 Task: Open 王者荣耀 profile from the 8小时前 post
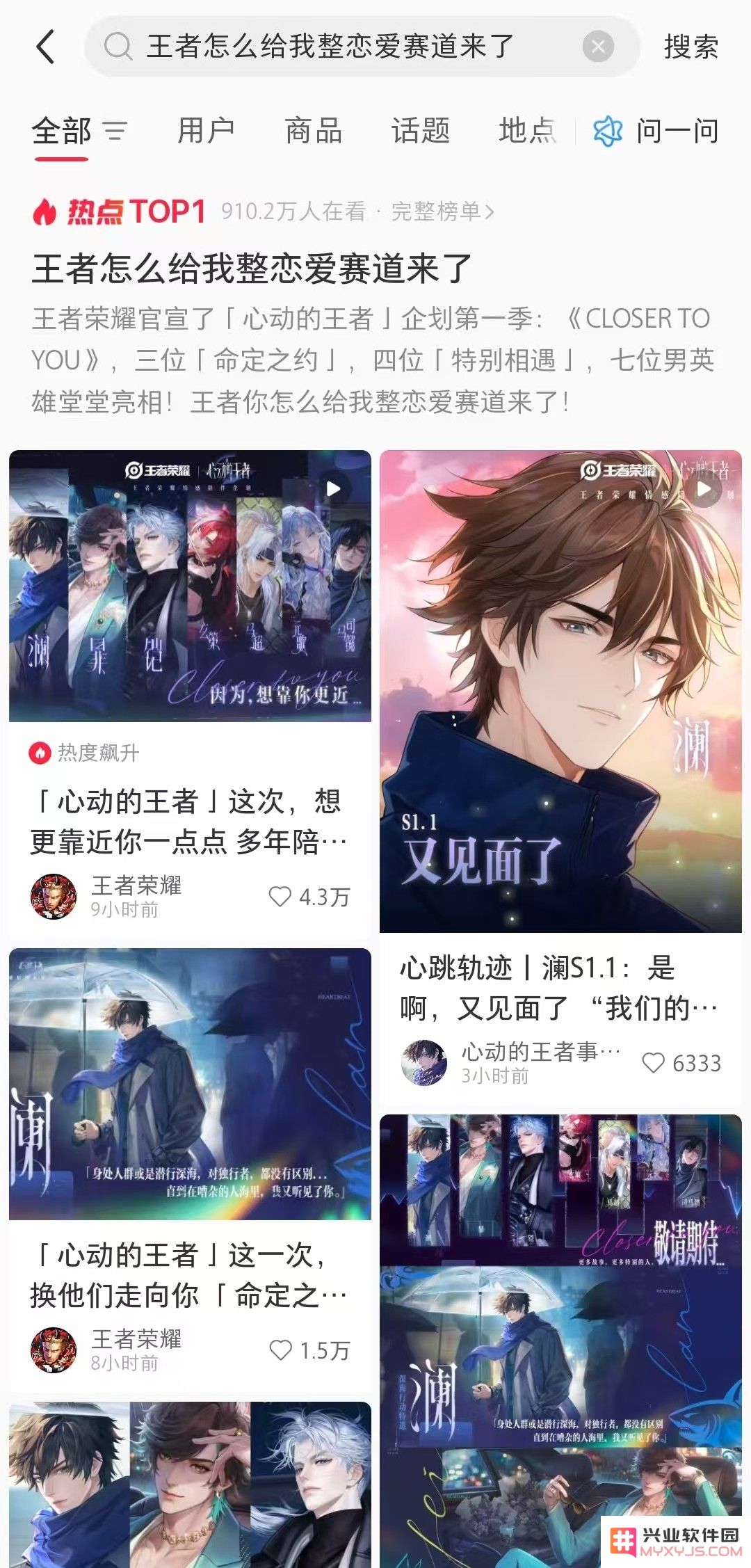pyautogui.click(x=54, y=1350)
